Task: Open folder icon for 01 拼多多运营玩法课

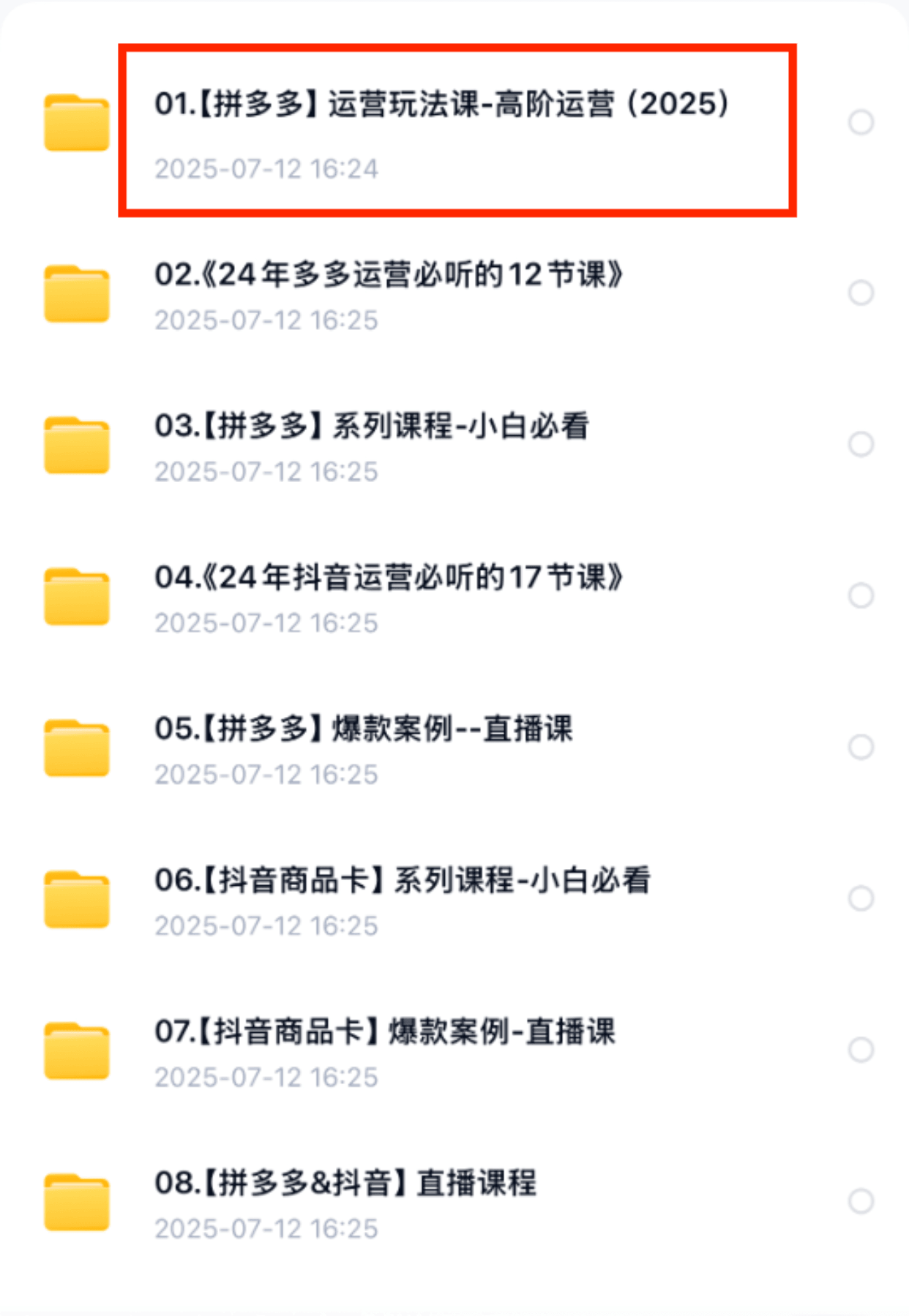Action: tap(77, 123)
